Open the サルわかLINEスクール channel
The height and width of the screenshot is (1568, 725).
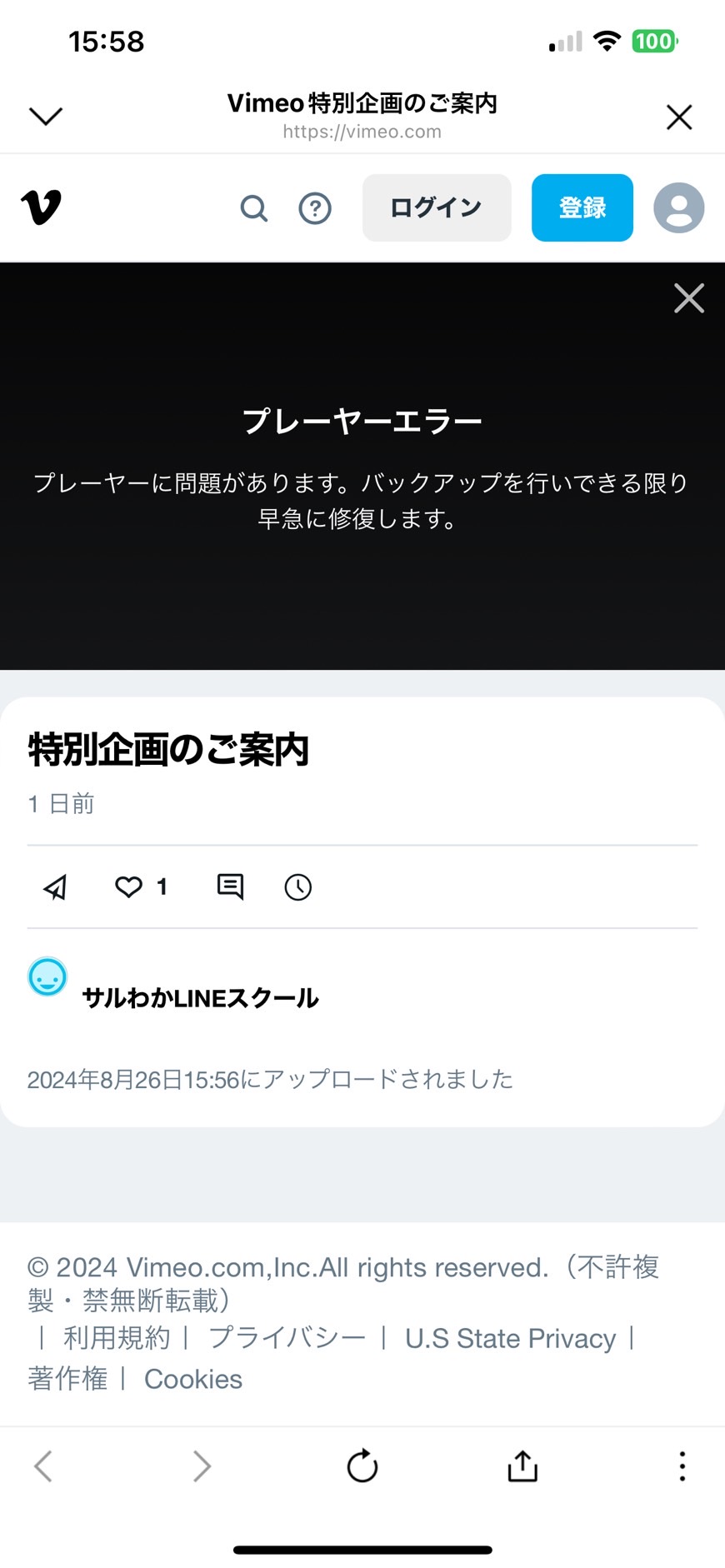click(200, 998)
